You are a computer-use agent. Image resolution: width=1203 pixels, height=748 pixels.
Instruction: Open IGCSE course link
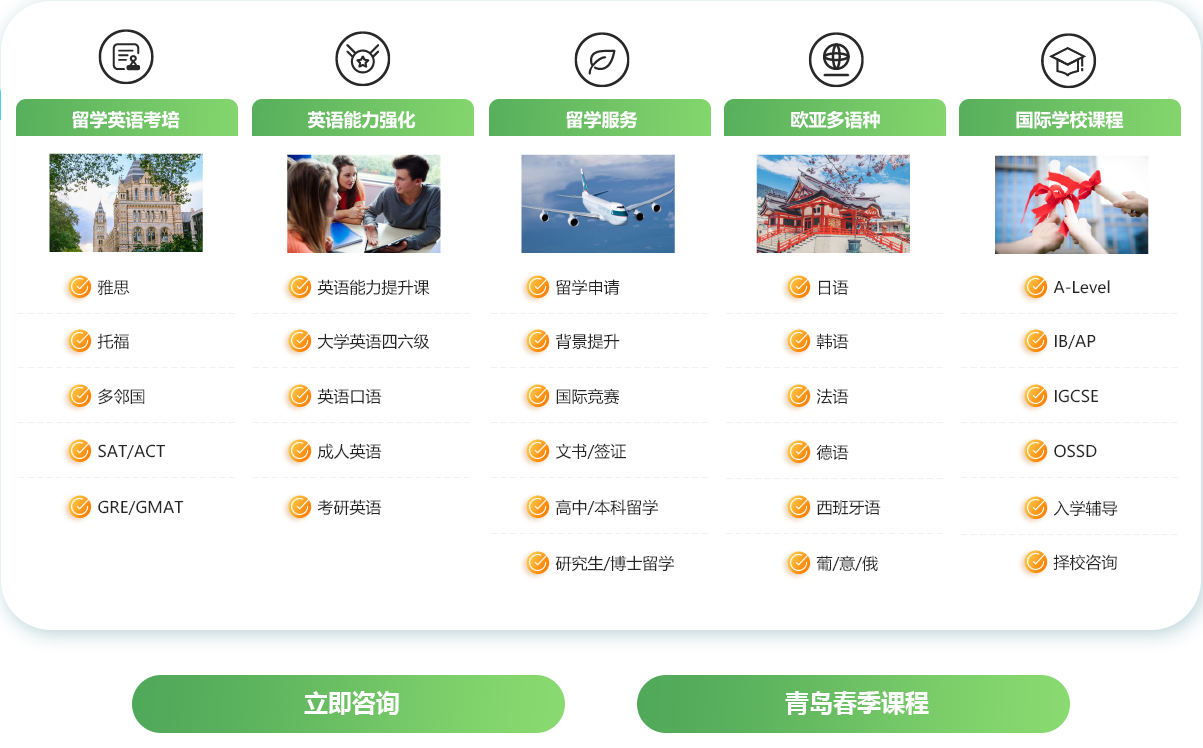(1075, 397)
